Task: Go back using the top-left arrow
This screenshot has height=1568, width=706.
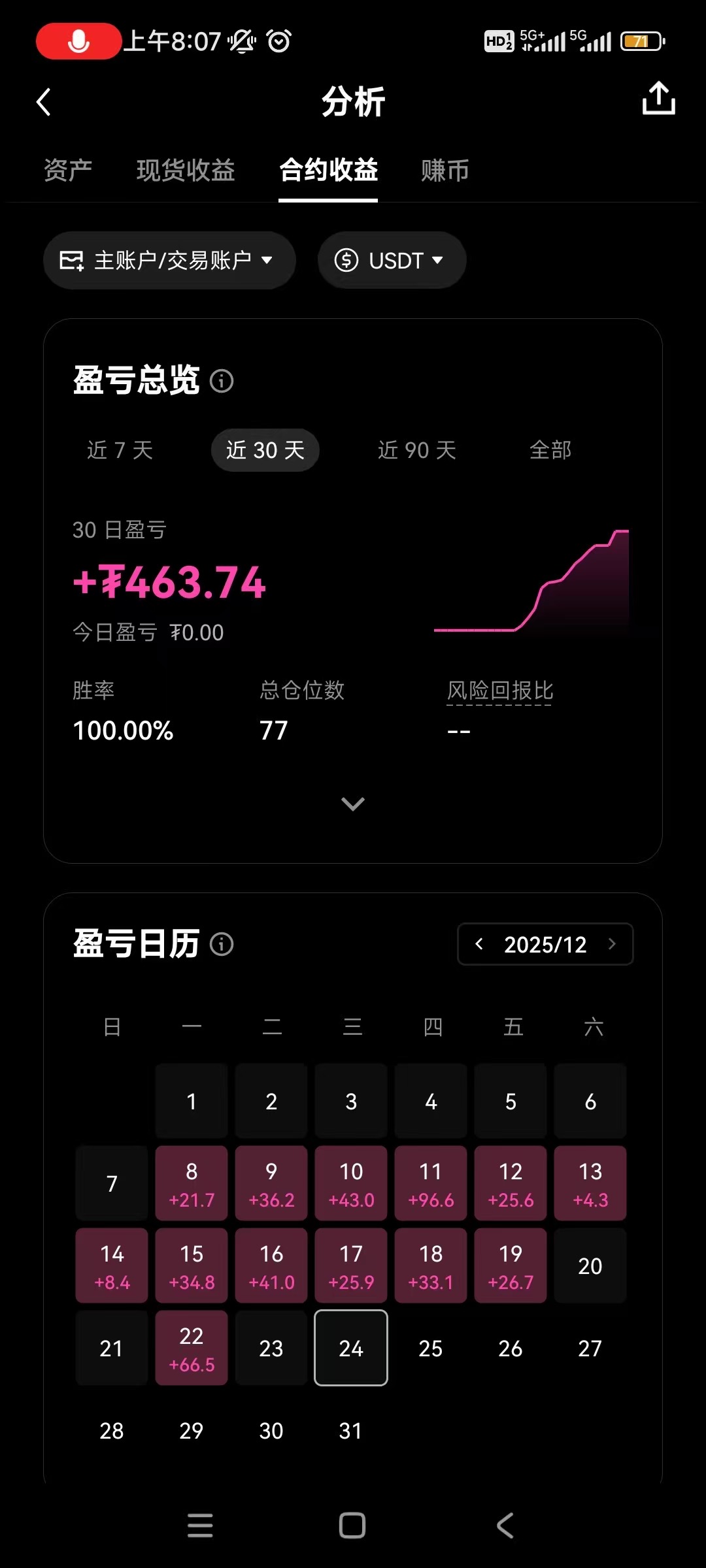Action: click(44, 102)
